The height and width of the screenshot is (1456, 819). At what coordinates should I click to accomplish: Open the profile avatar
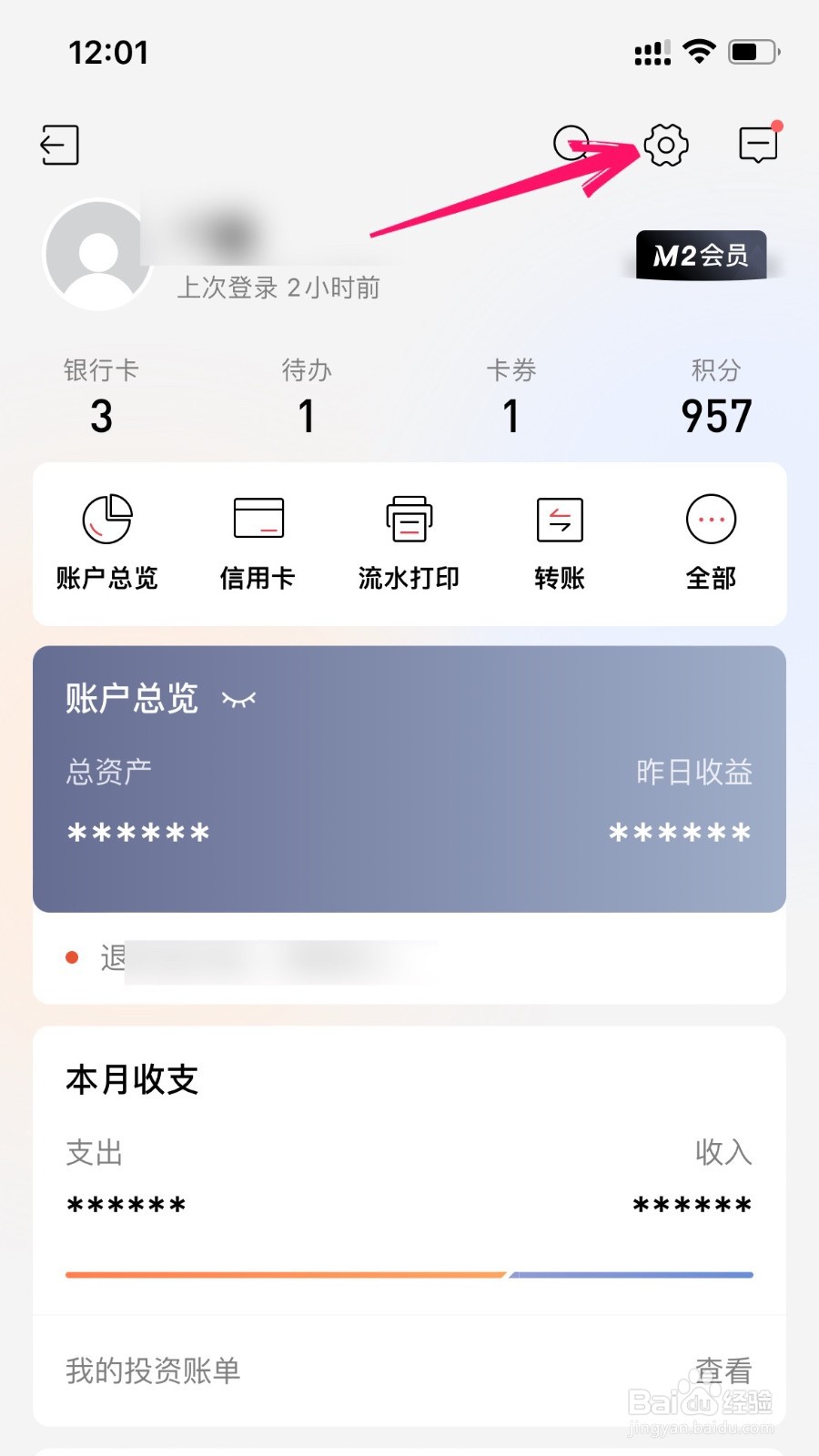98,255
